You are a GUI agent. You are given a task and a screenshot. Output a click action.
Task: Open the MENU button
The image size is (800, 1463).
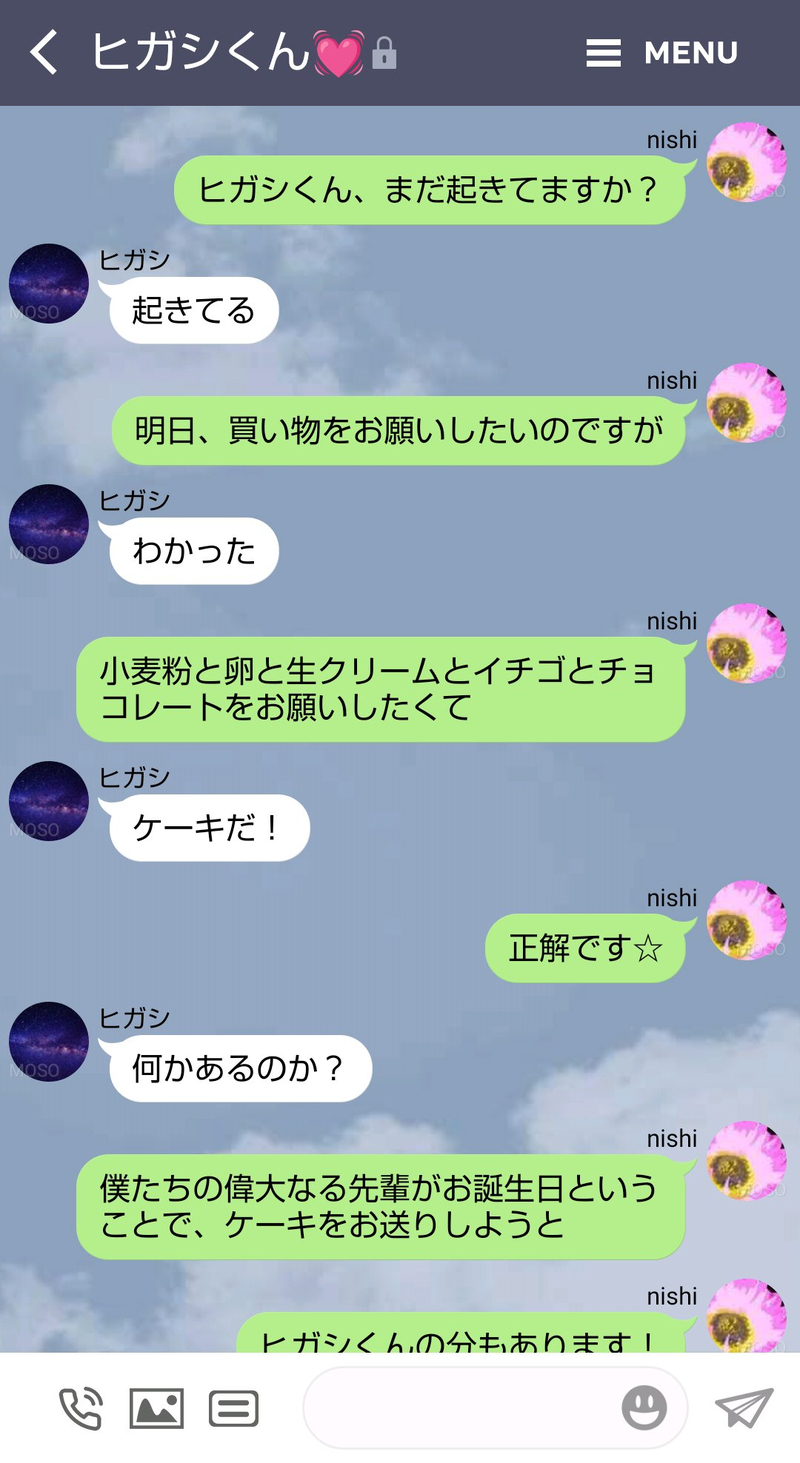click(x=662, y=53)
